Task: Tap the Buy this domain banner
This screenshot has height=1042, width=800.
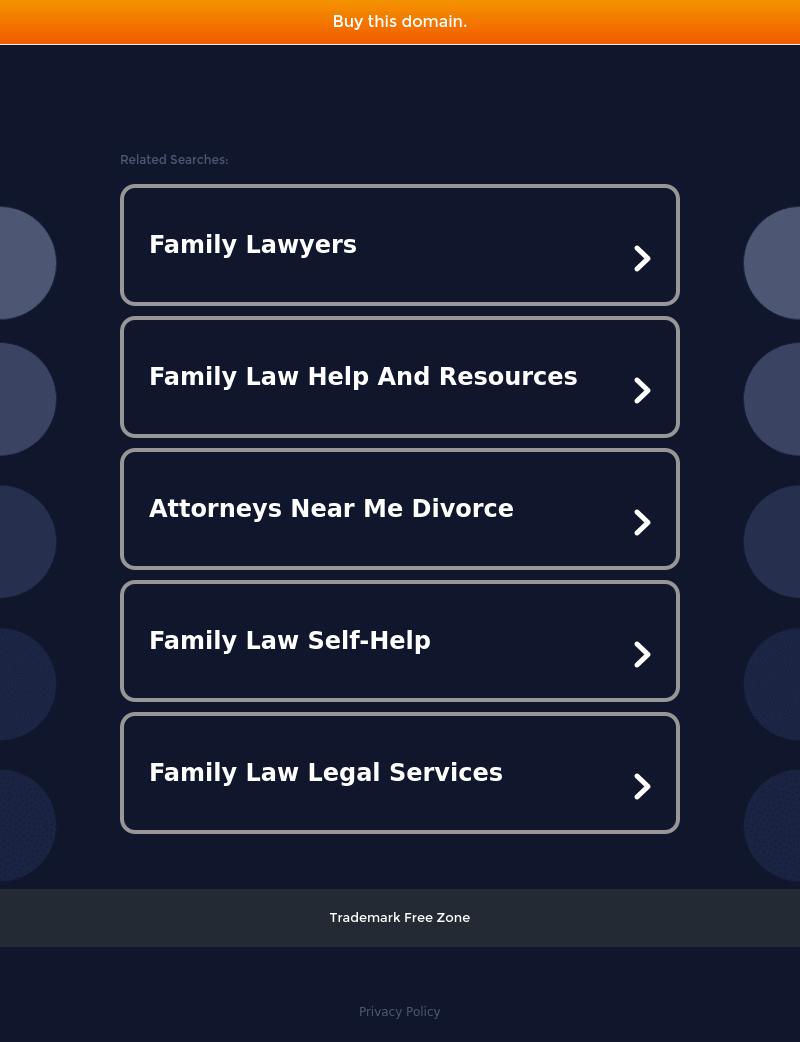Action: (399, 21)
